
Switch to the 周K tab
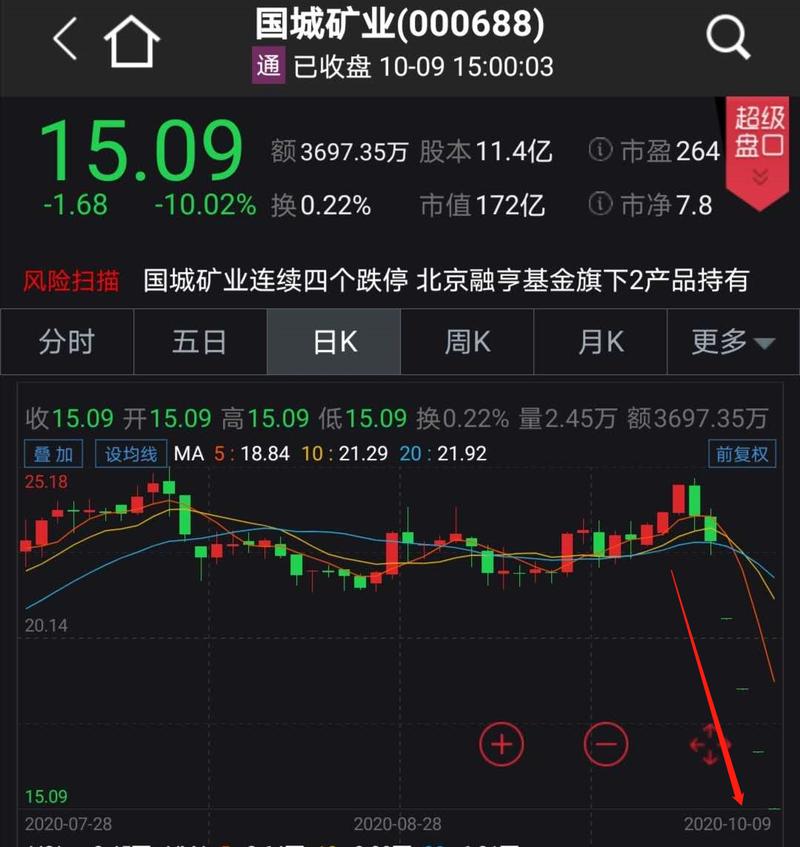466,341
